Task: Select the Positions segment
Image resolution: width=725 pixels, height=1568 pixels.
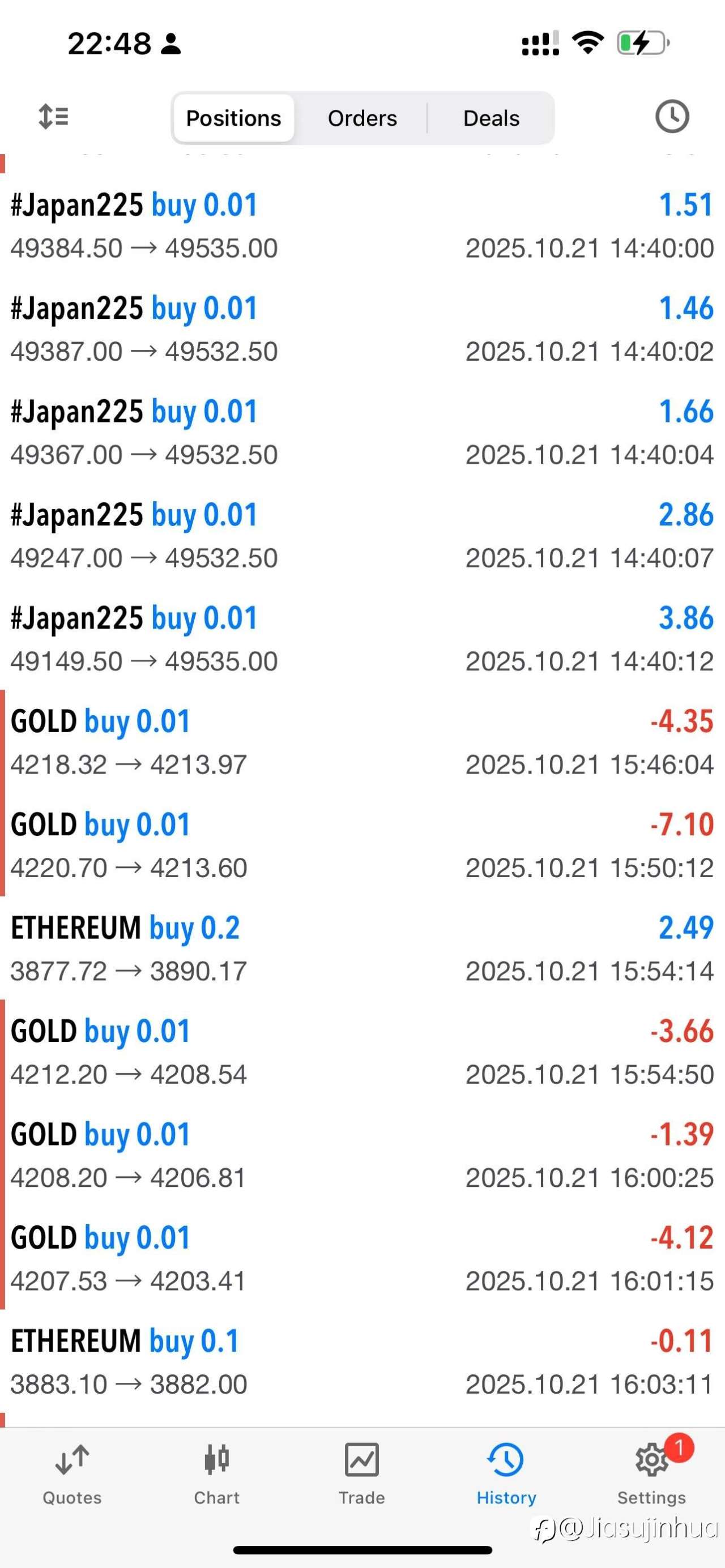Action: tap(234, 118)
